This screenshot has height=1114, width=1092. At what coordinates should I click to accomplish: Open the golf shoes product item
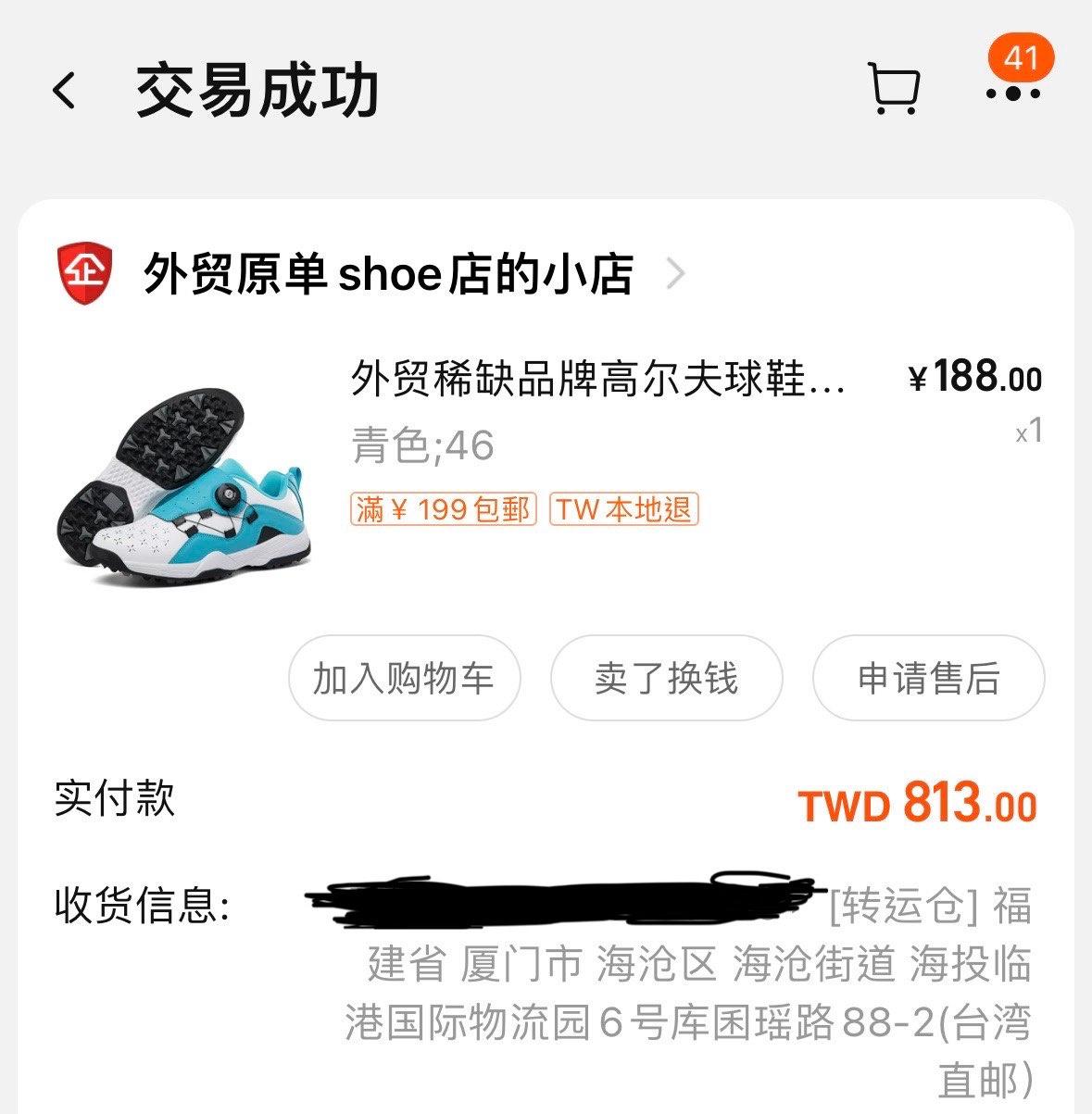coord(597,380)
